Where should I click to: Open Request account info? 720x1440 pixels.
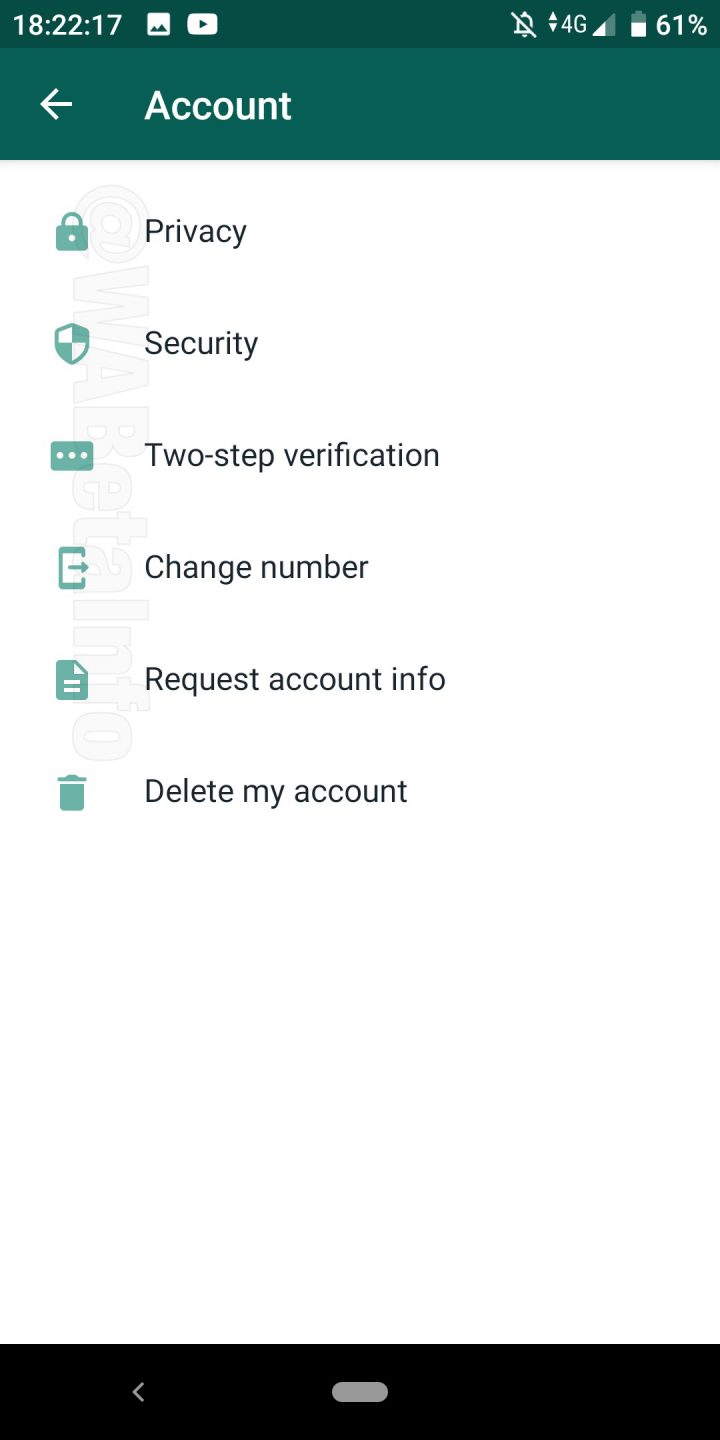(x=360, y=679)
